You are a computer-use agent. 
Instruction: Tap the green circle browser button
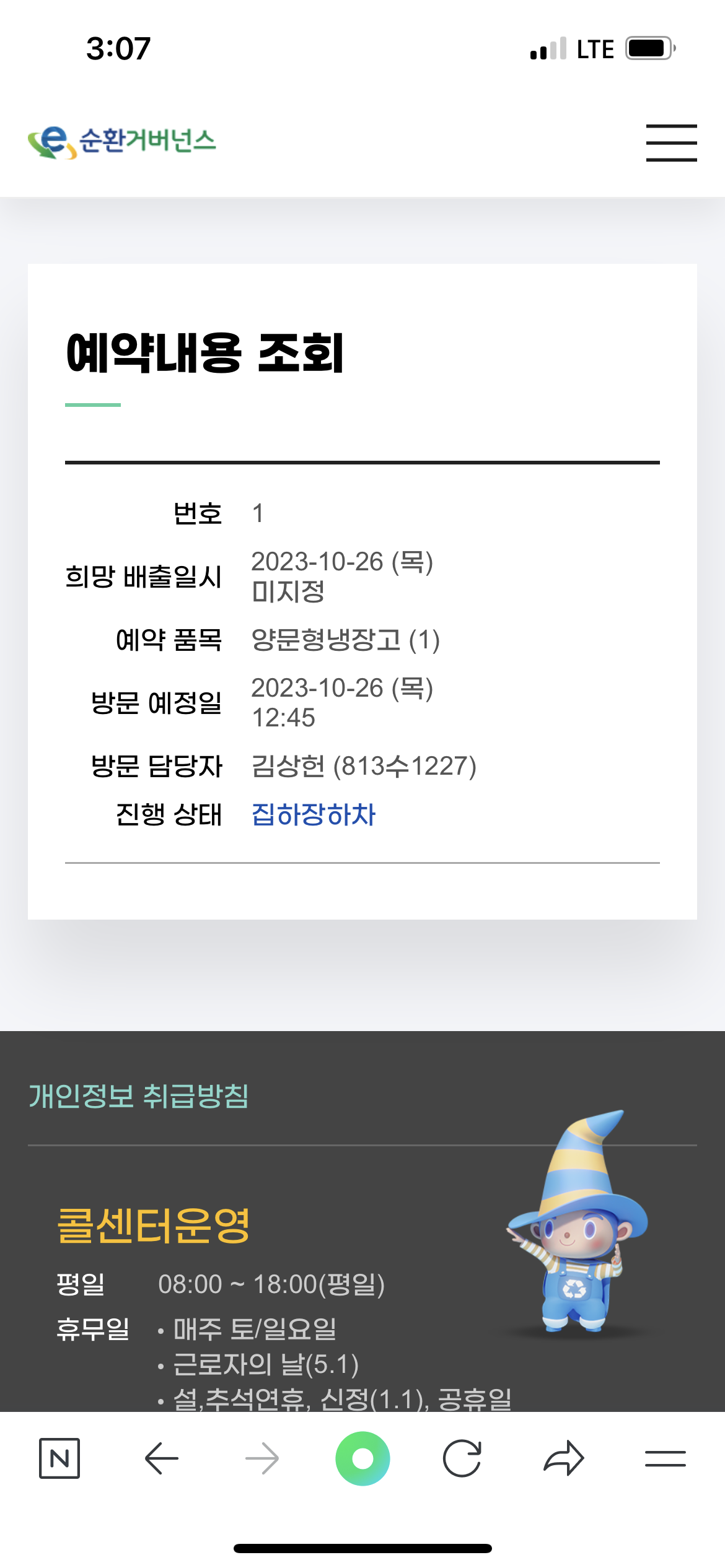pyautogui.click(x=362, y=1458)
